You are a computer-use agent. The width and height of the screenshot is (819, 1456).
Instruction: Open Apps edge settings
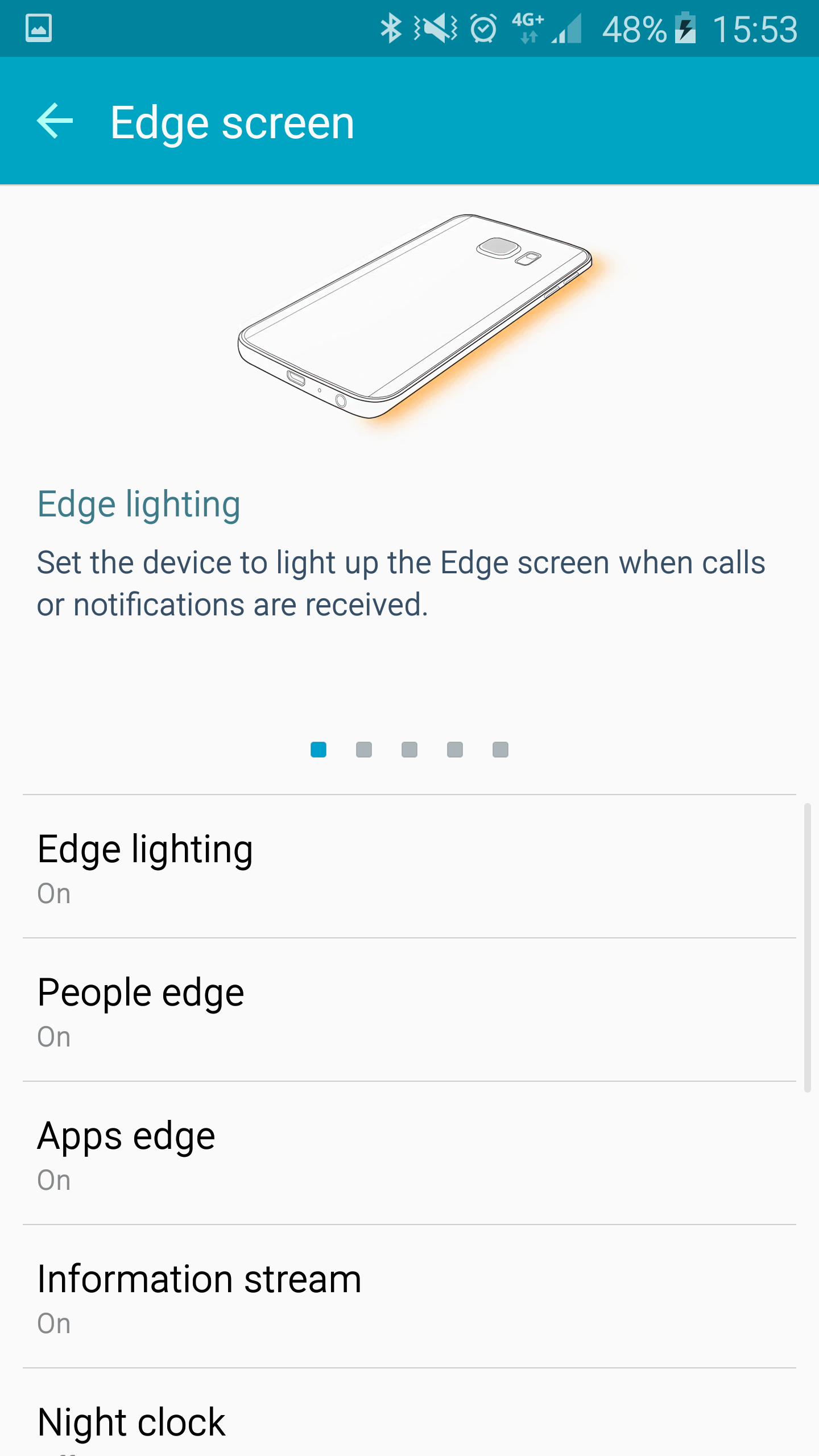[409, 1153]
